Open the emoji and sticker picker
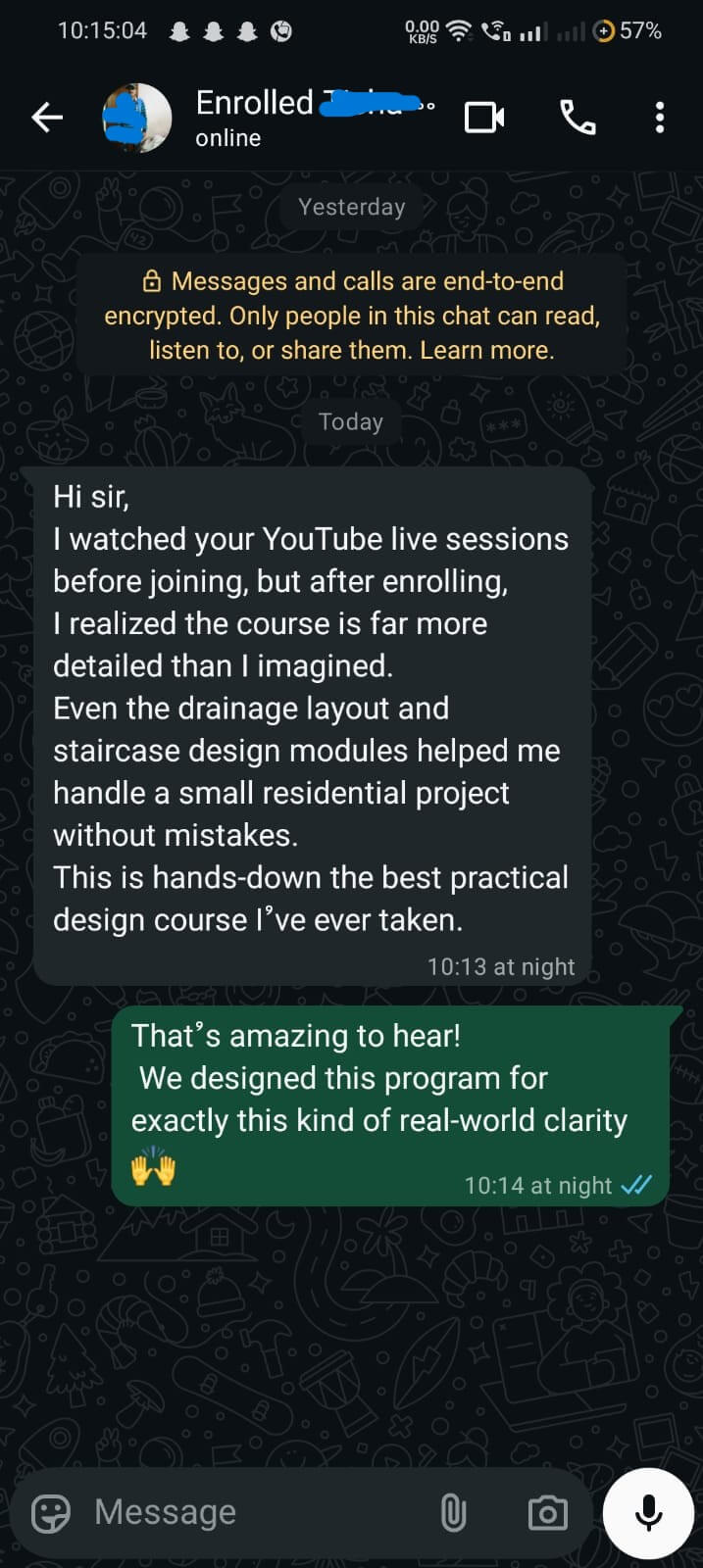Viewport: 703px width, 1568px height. coord(51,1513)
